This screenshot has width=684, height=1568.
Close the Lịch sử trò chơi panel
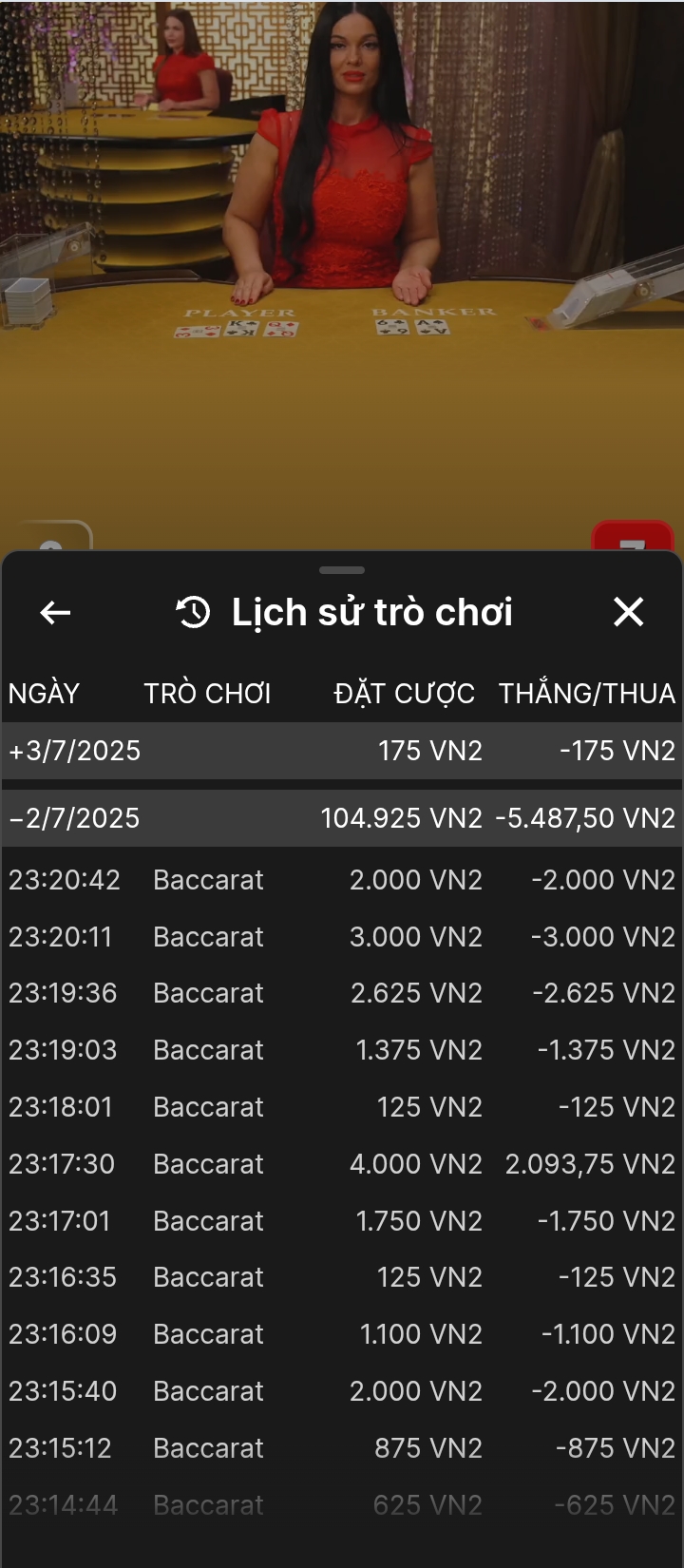629,612
